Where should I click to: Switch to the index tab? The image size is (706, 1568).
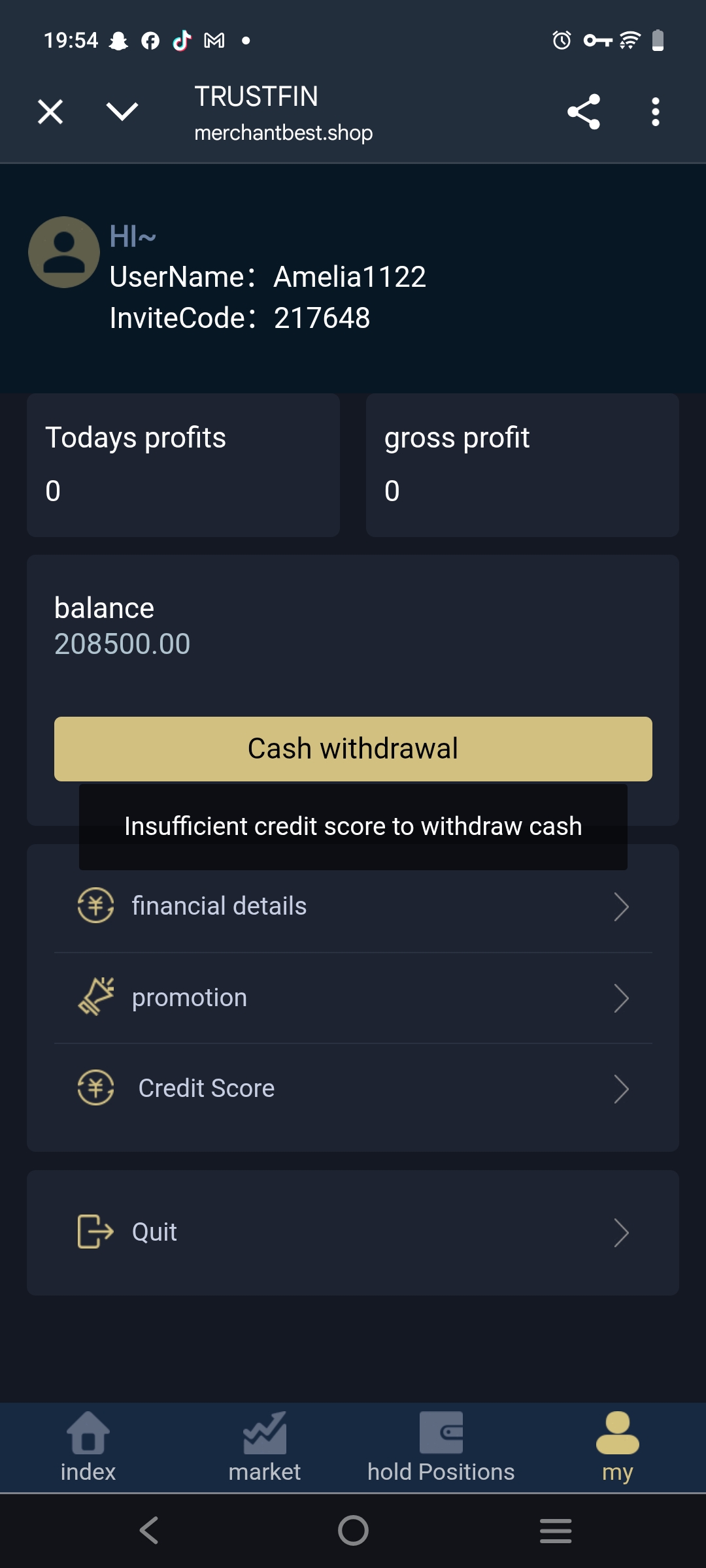pos(88,1447)
